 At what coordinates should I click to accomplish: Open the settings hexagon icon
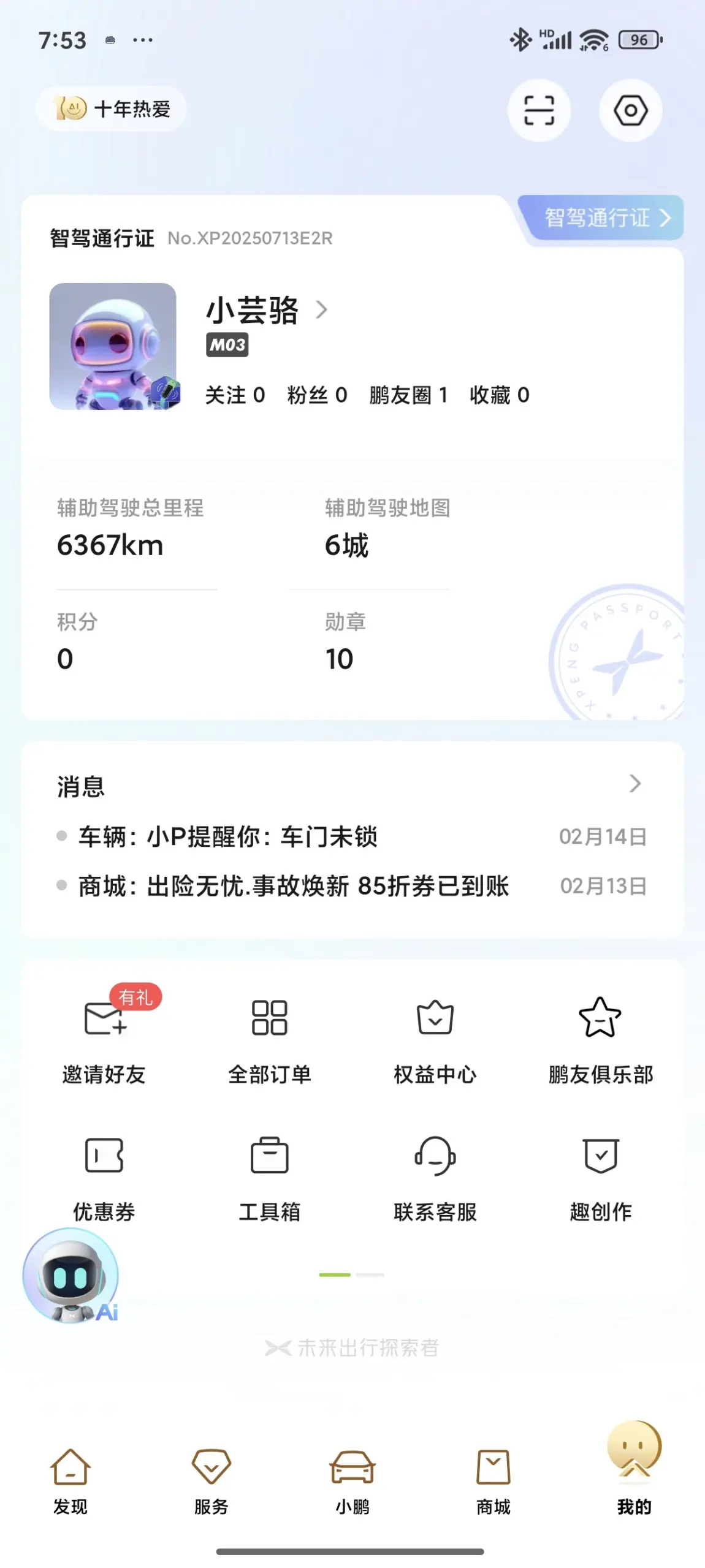coord(630,111)
